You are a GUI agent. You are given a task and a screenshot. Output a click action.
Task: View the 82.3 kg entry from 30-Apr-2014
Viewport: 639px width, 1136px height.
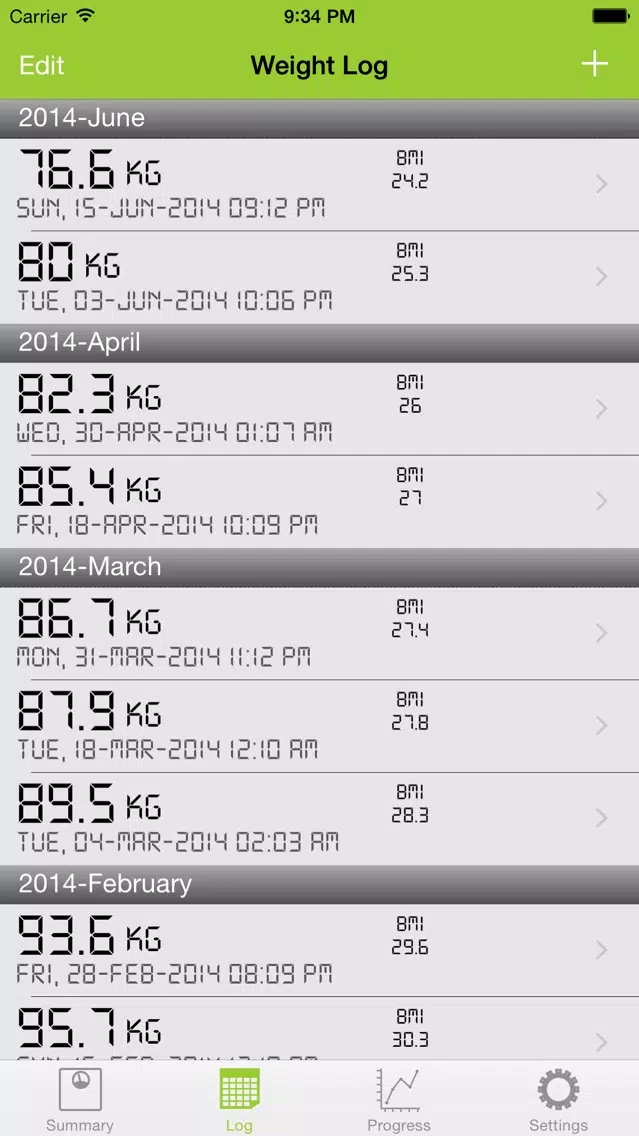pyautogui.click(x=320, y=409)
